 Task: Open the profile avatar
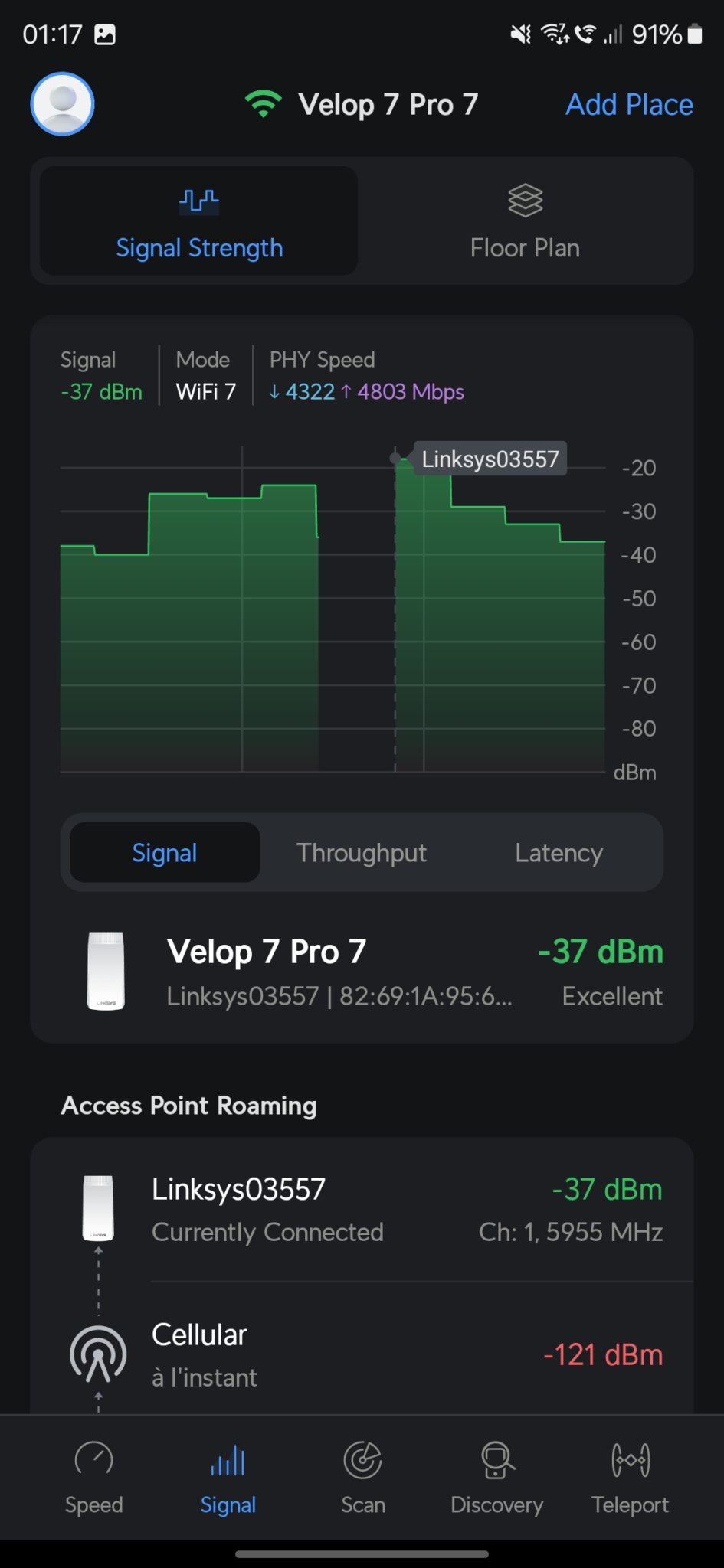(62, 104)
